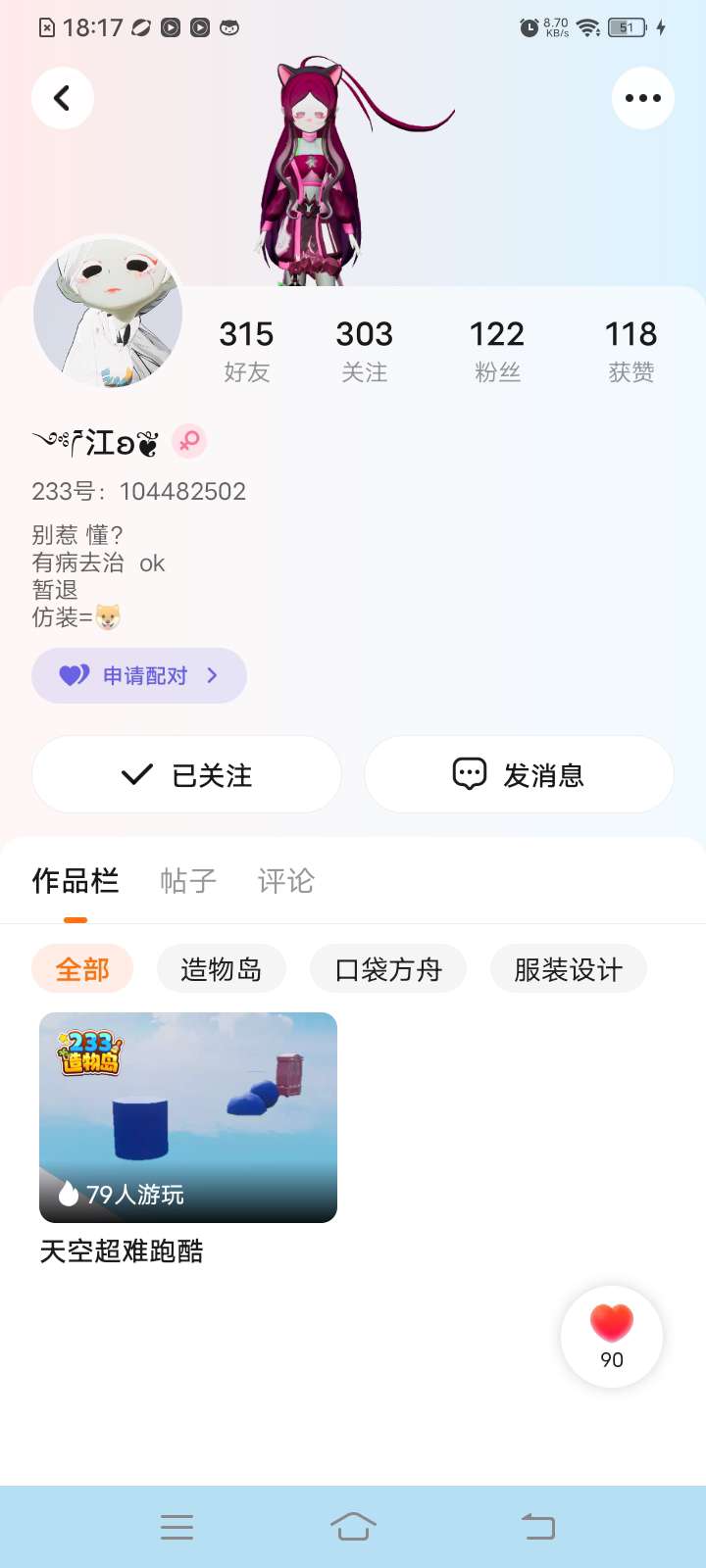706x1568 pixels.
Task: Filter works by 造物岛
Action: pyautogui.click(x=222, y=969)
